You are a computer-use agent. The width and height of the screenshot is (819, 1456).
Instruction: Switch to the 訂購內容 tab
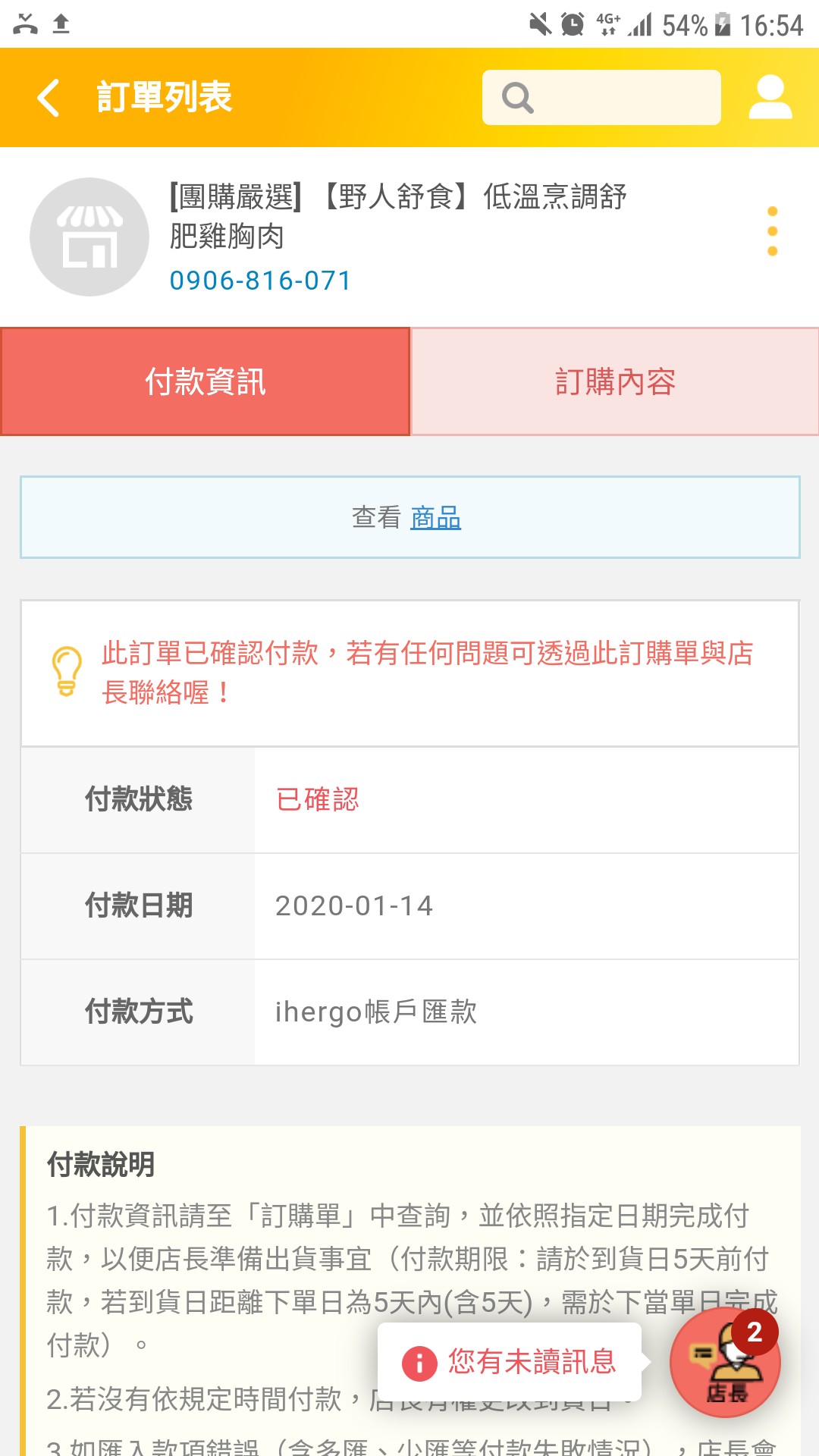click(615, 381)
